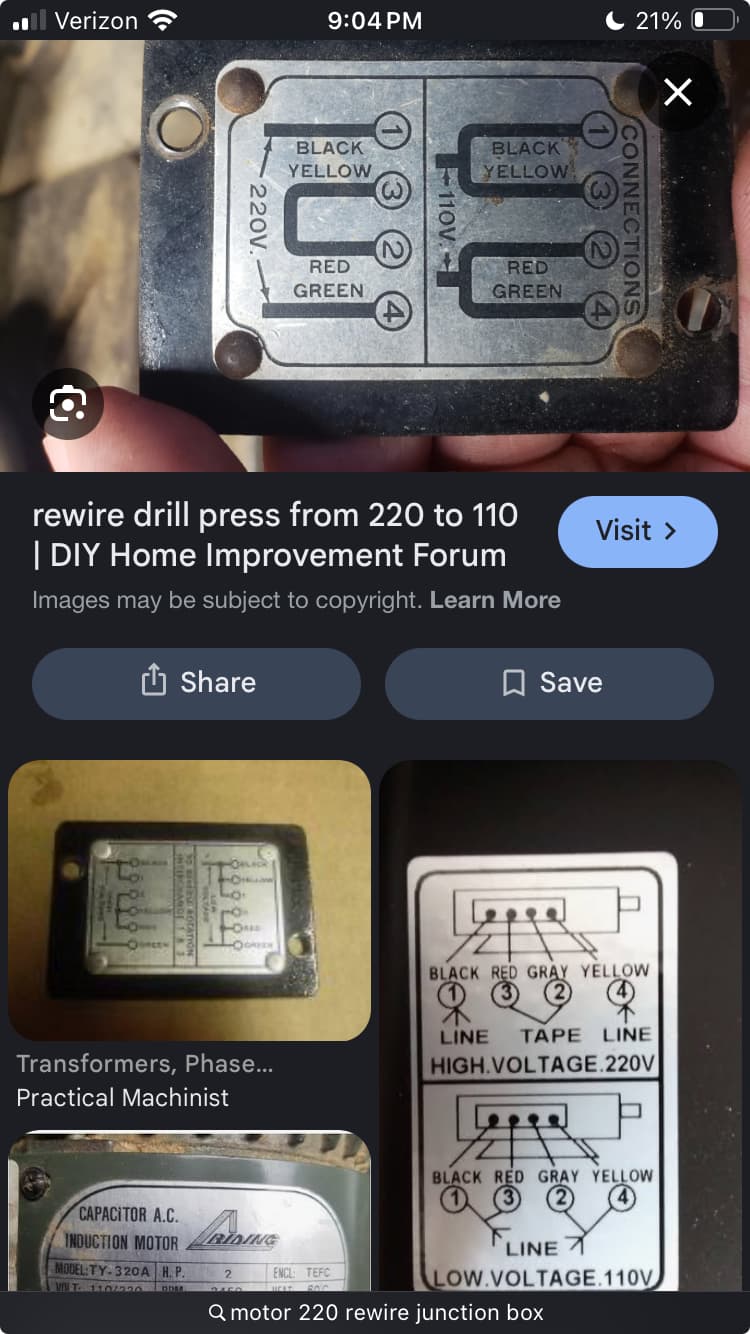The image size is (750, 1334).
Task: Share this image
Action: [x=196, y=683]
